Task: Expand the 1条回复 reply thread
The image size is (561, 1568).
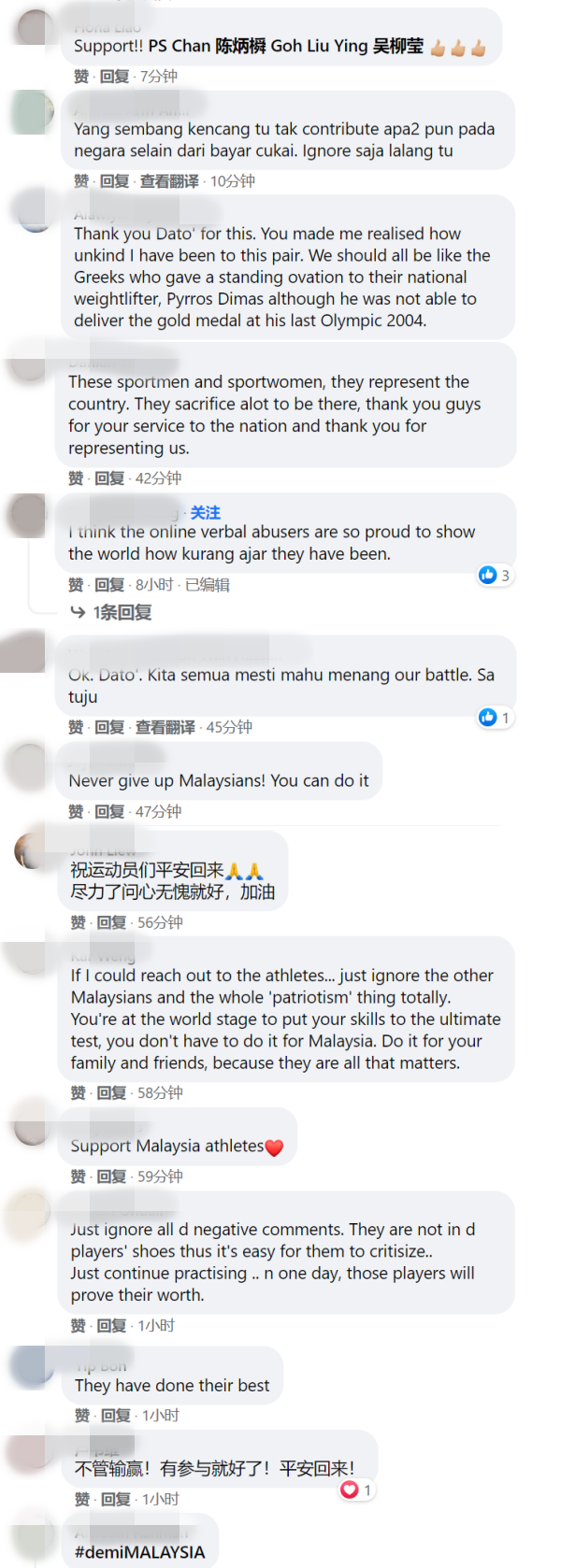Action: click(x=121, y=613)
